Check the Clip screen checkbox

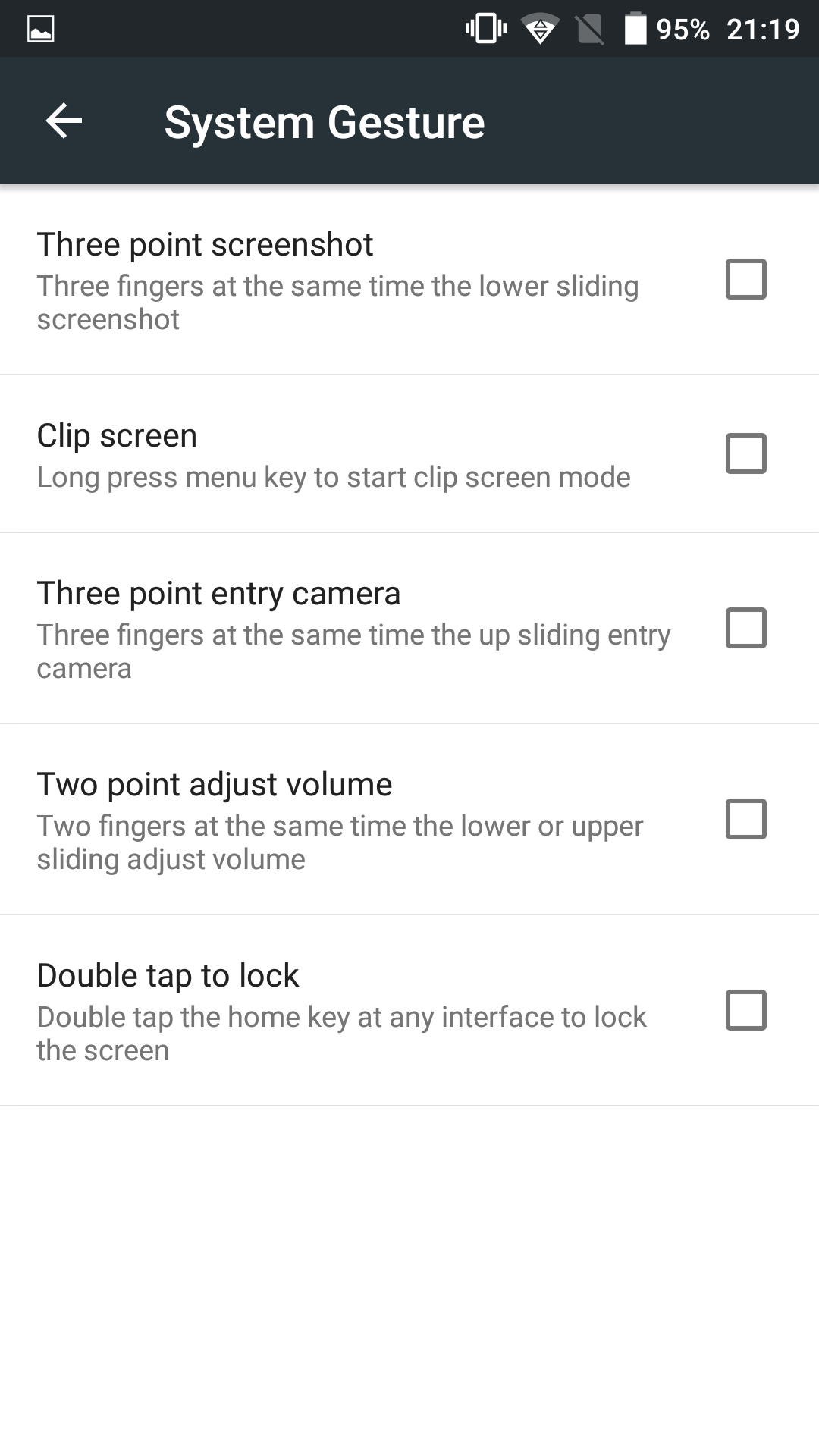(746, 453)
